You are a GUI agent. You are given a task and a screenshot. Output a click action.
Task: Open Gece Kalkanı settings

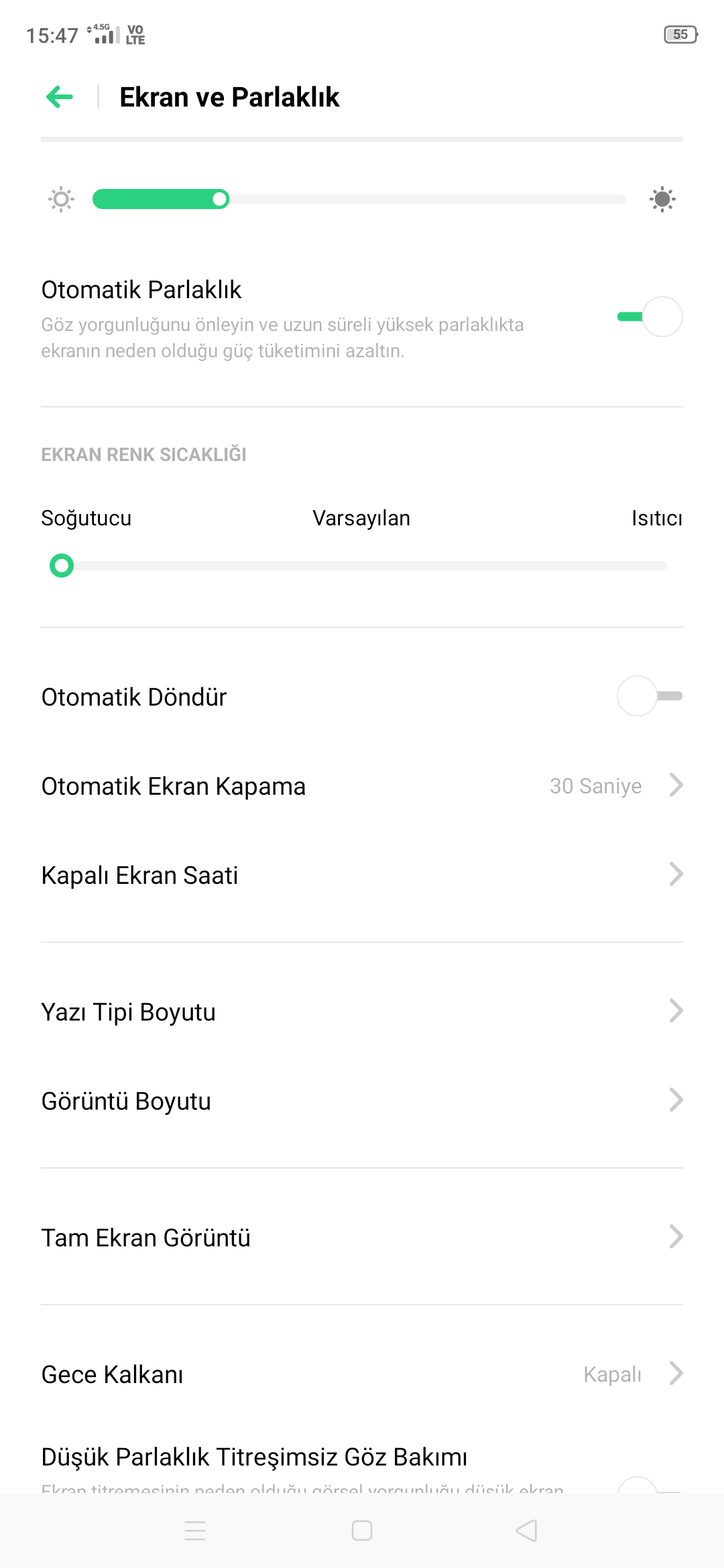(x=362, y=1374)
